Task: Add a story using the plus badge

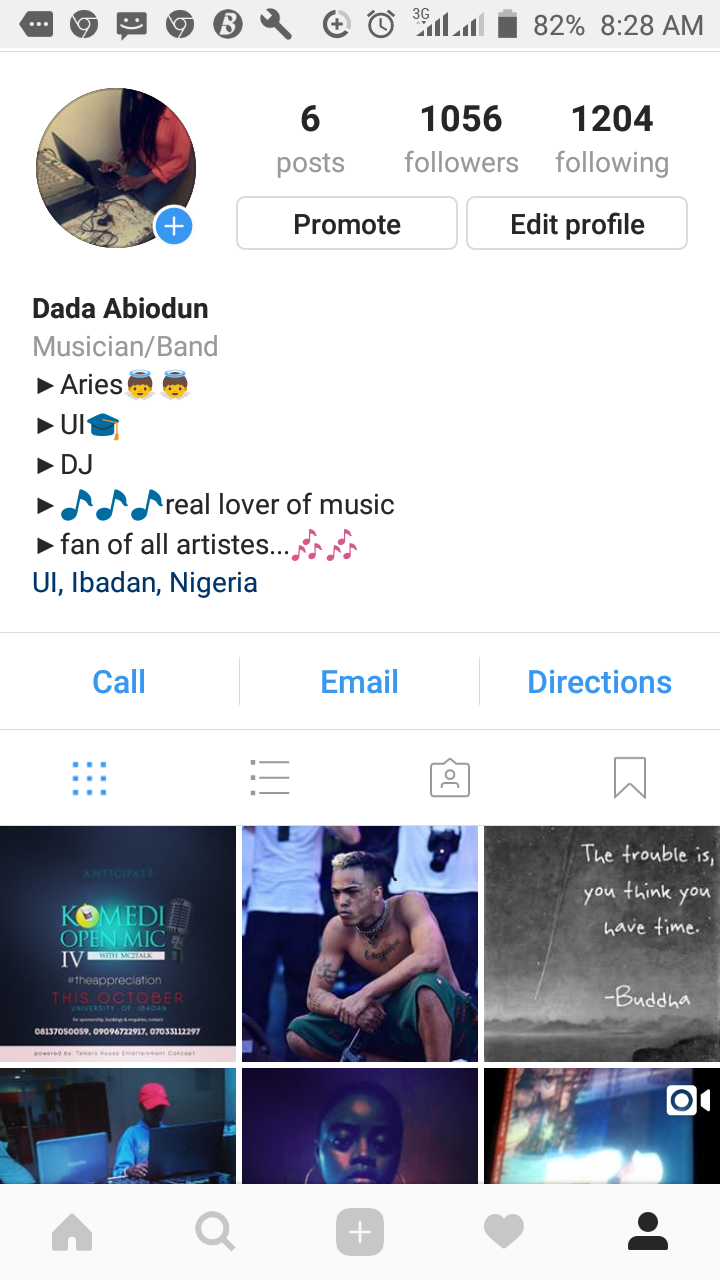Action: coord(174,227)
